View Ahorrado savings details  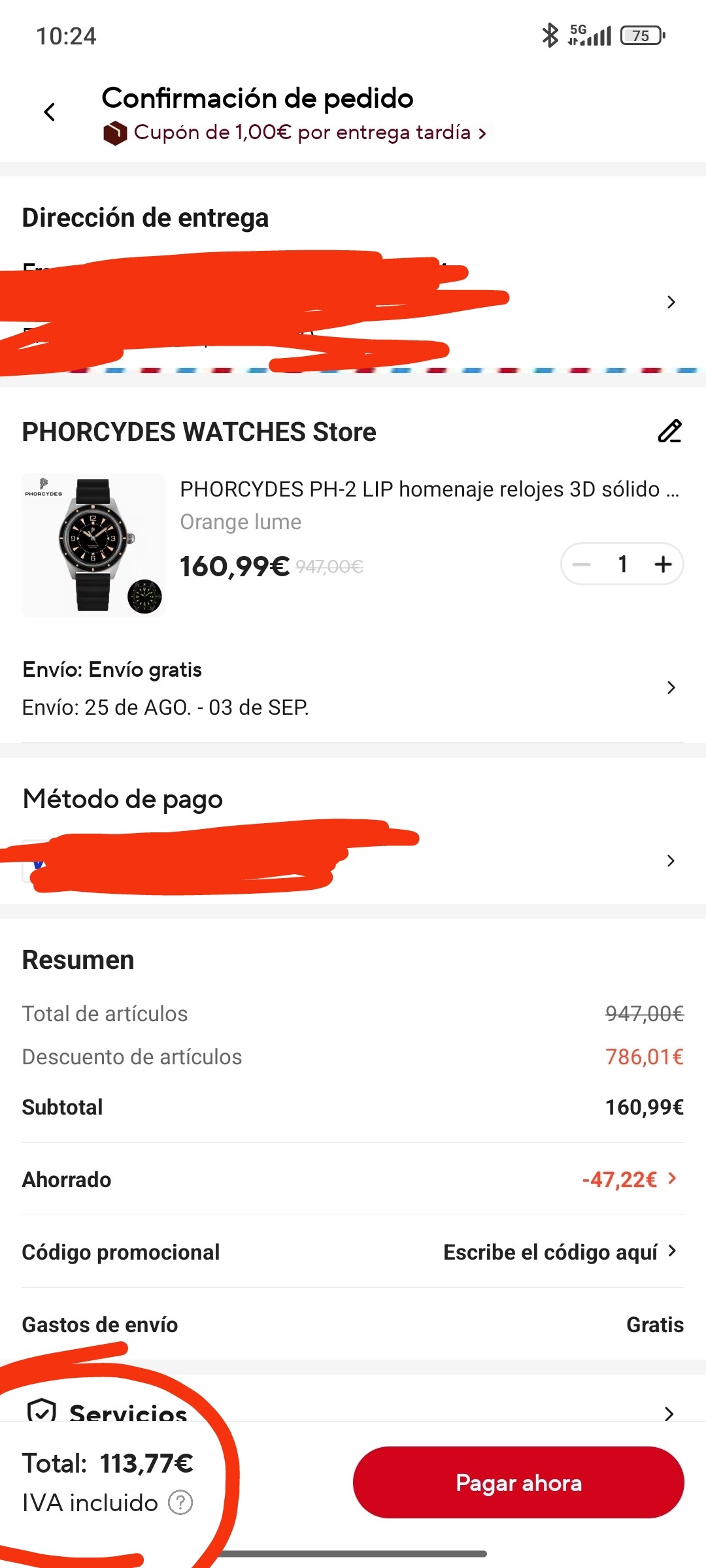click(629, 1179)
